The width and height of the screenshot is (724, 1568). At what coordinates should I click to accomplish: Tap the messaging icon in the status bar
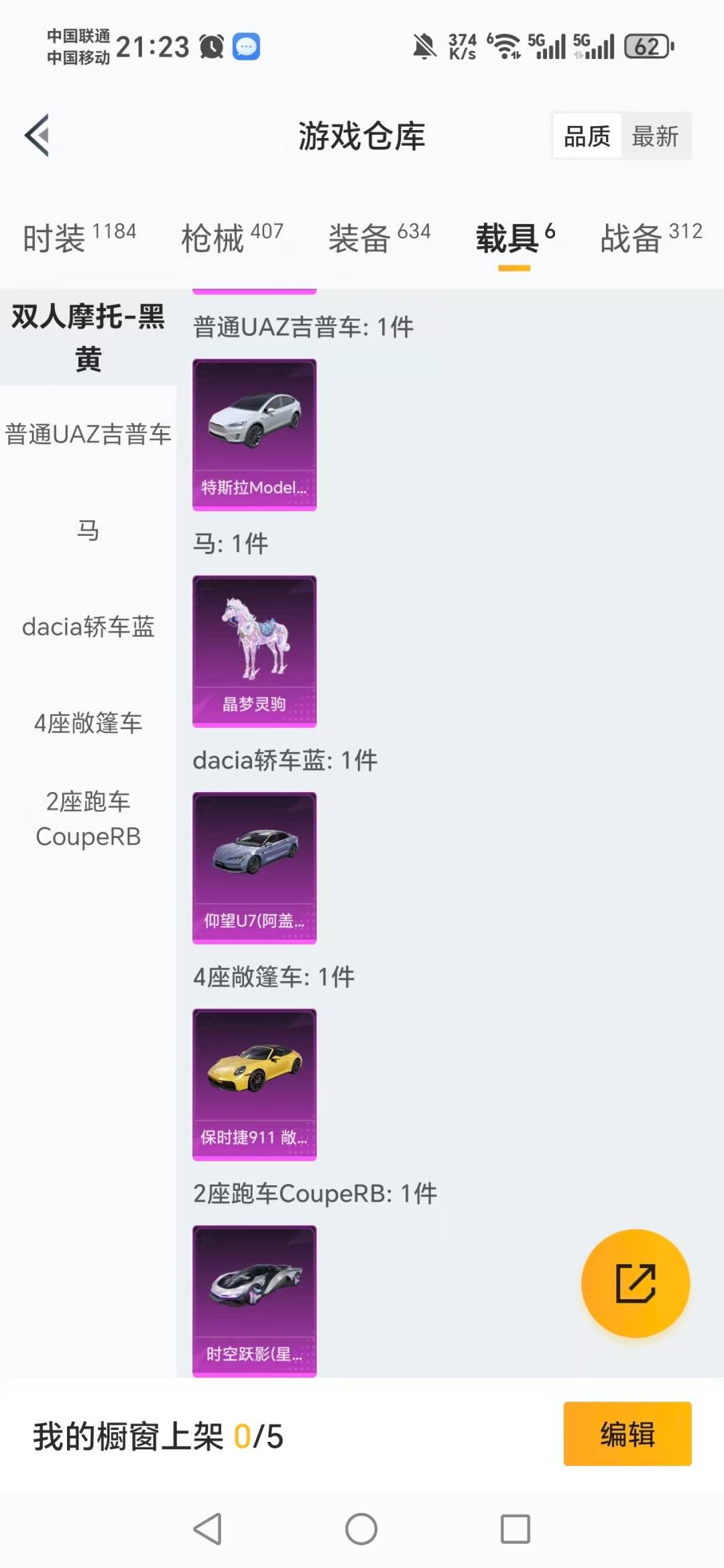(x=246, y=46)
